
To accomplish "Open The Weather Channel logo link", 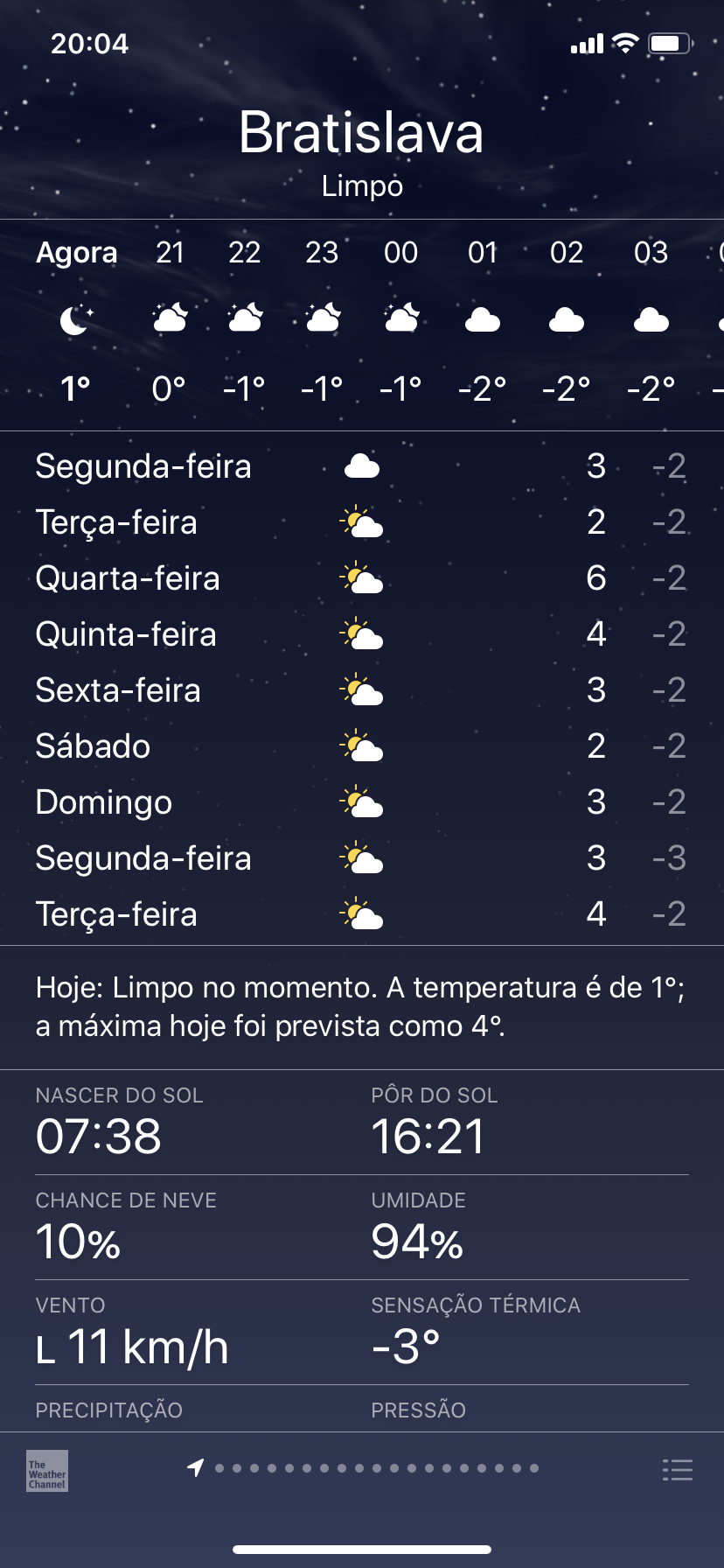I will pyautogui.click(x=47, y=1470).
